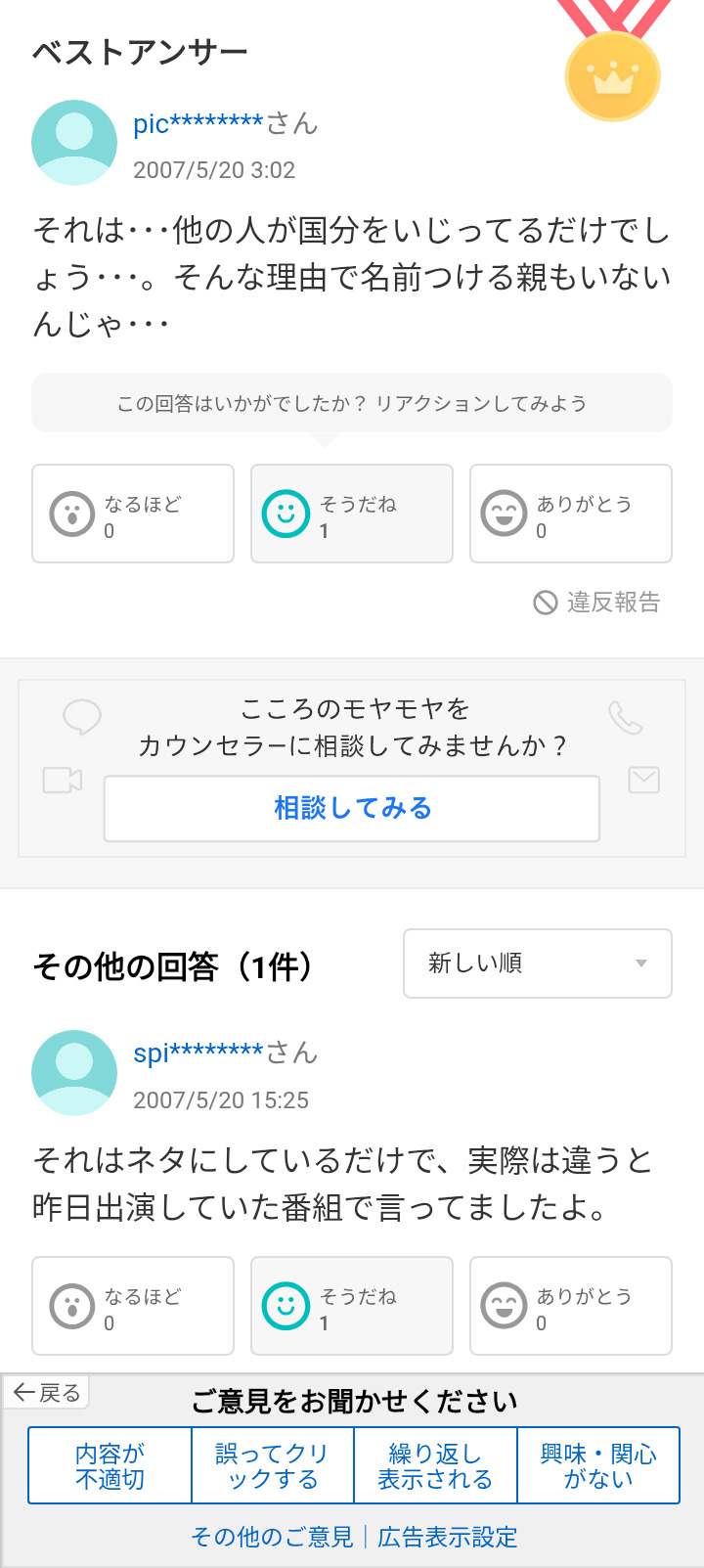React そうだね on spi's answer
Image resolution: width=704 pixels, height=1568 pixels.
tap(352, 1306)
